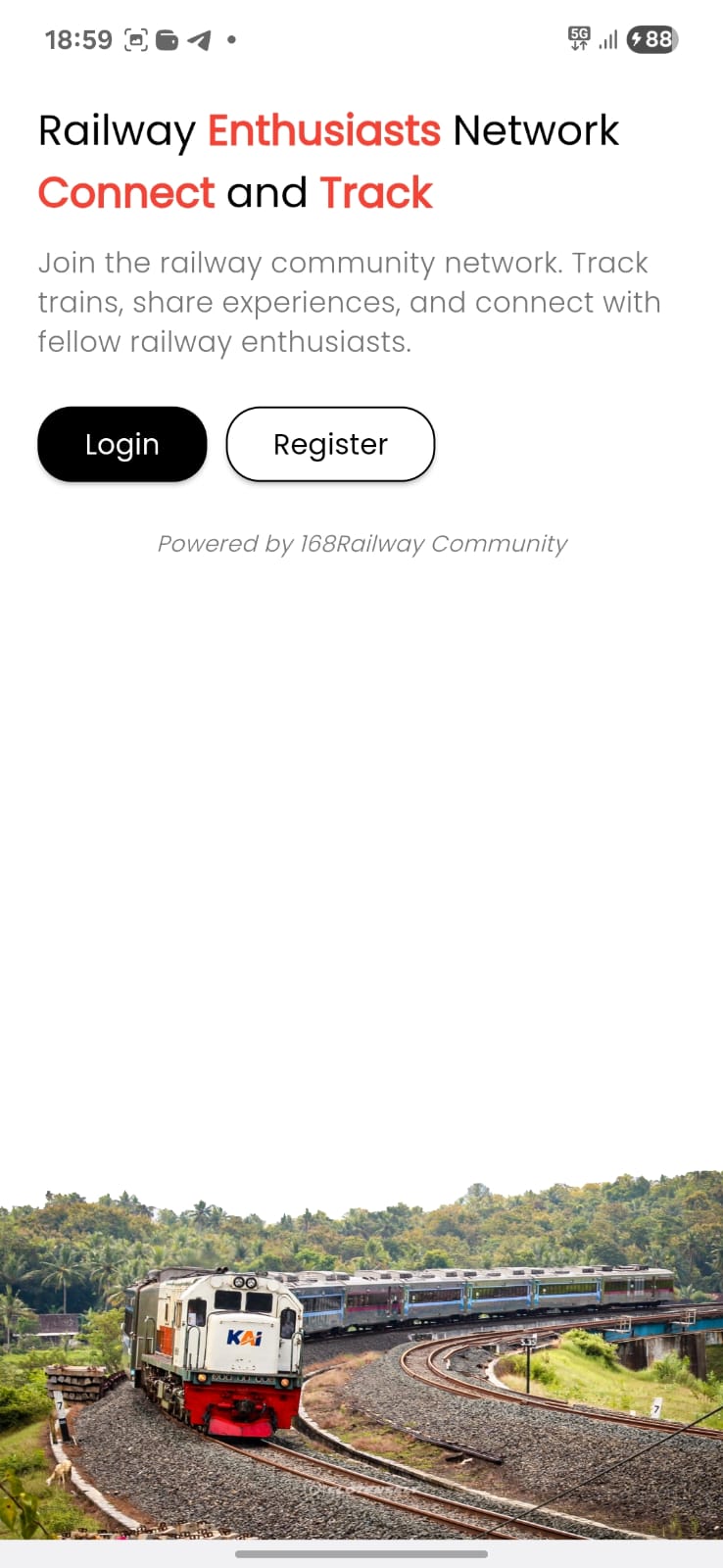Screen dimensions: 723x1568
Task: Tap the cellular signal bars icon
Action: tap(606, 40)
